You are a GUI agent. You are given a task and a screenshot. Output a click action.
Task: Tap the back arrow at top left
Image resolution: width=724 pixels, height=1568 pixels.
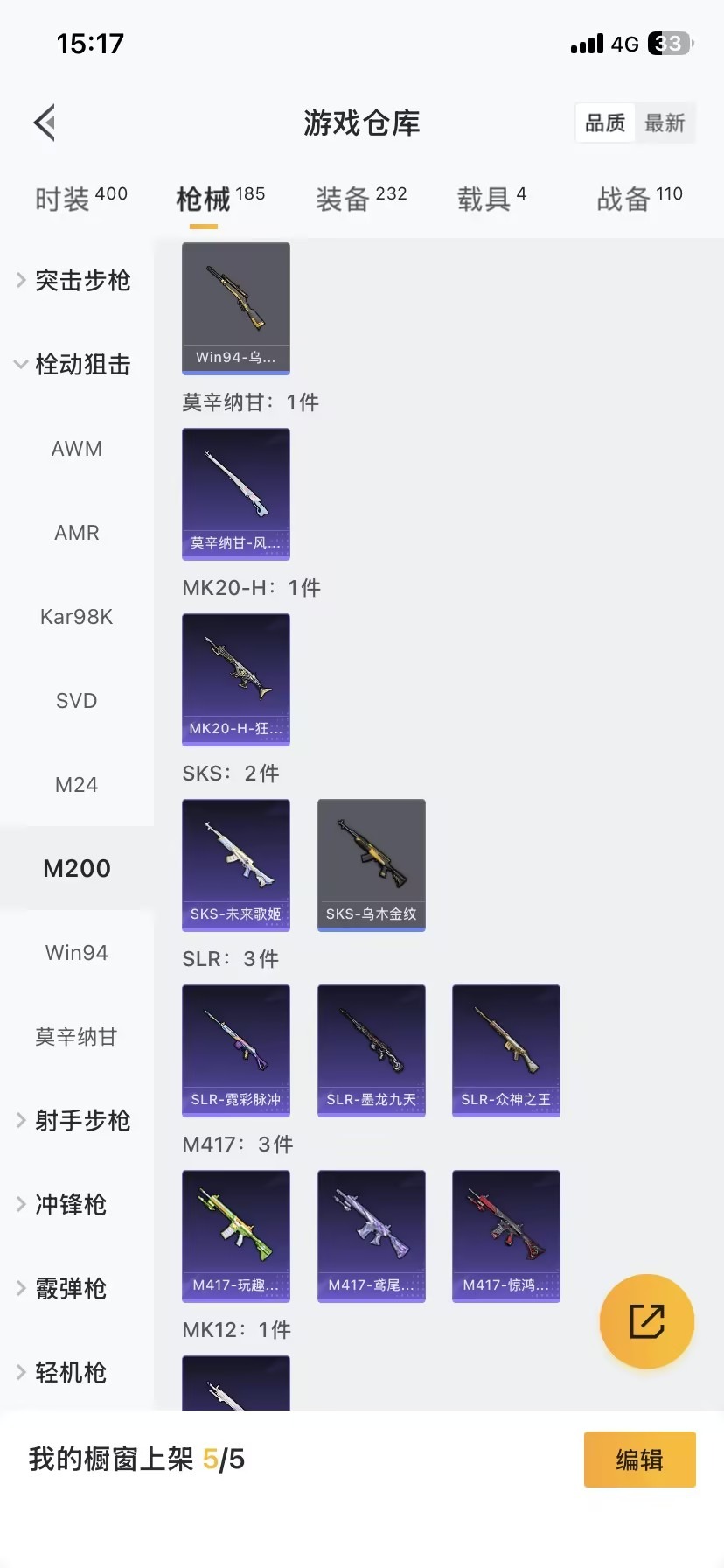tap(44, 122)
